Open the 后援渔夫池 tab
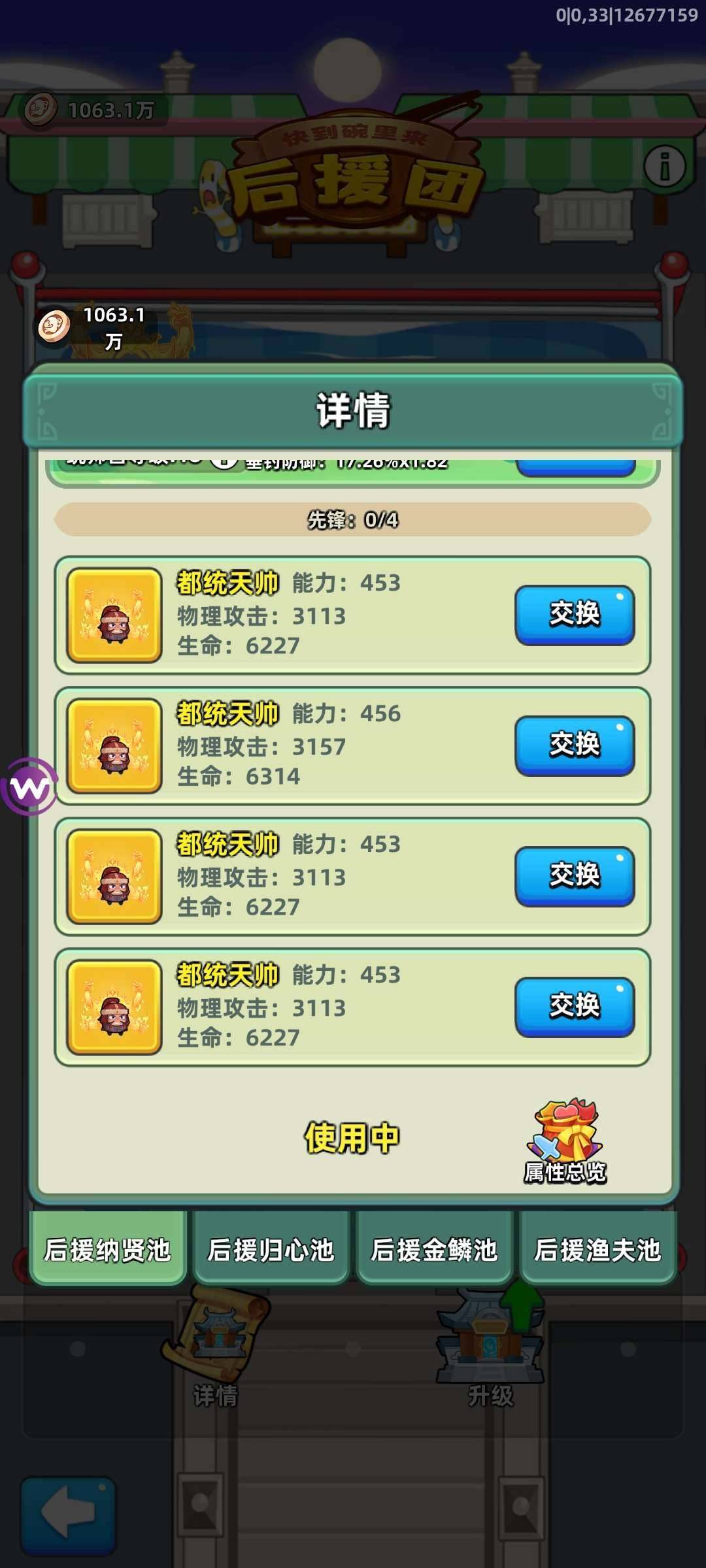 point(597,1249)
